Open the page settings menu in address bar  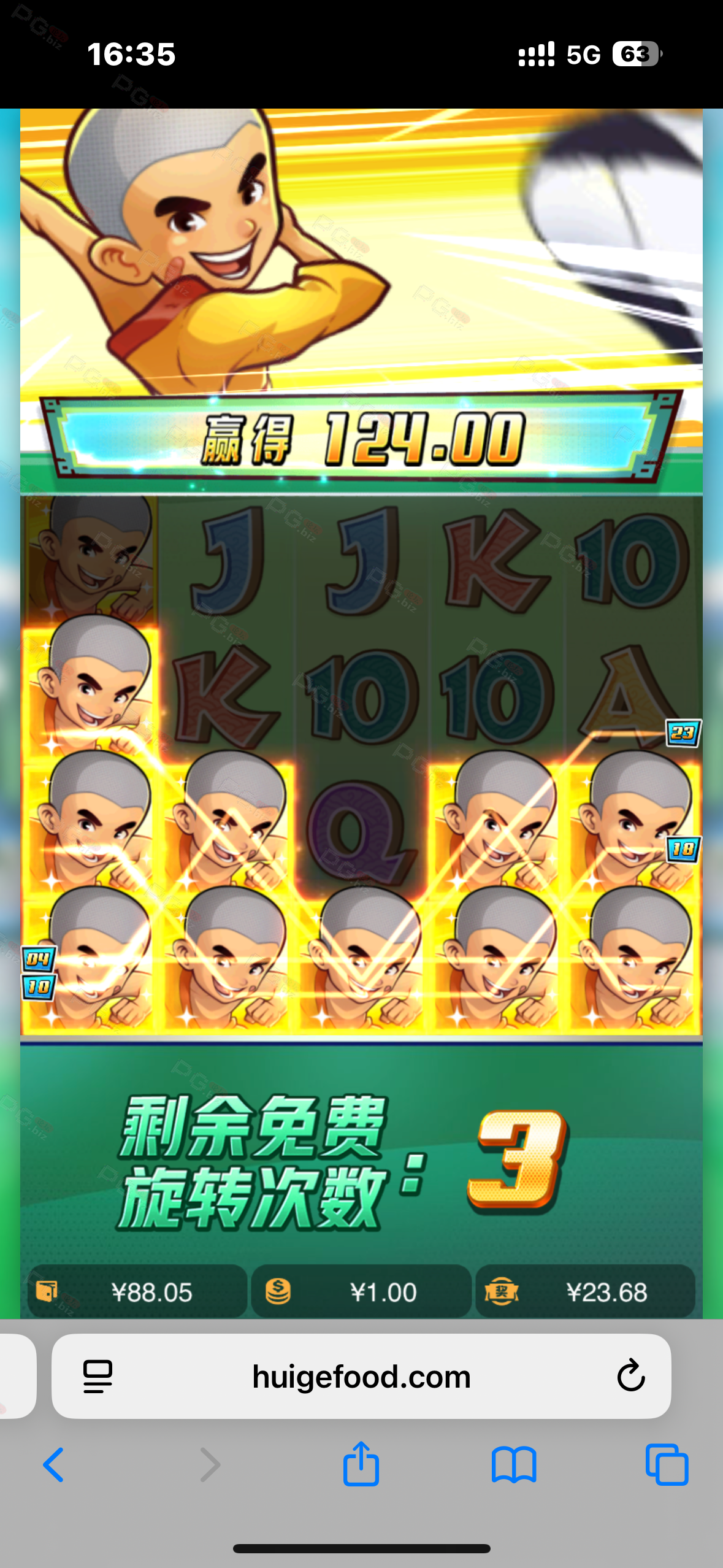click(x=98, y=1376)
